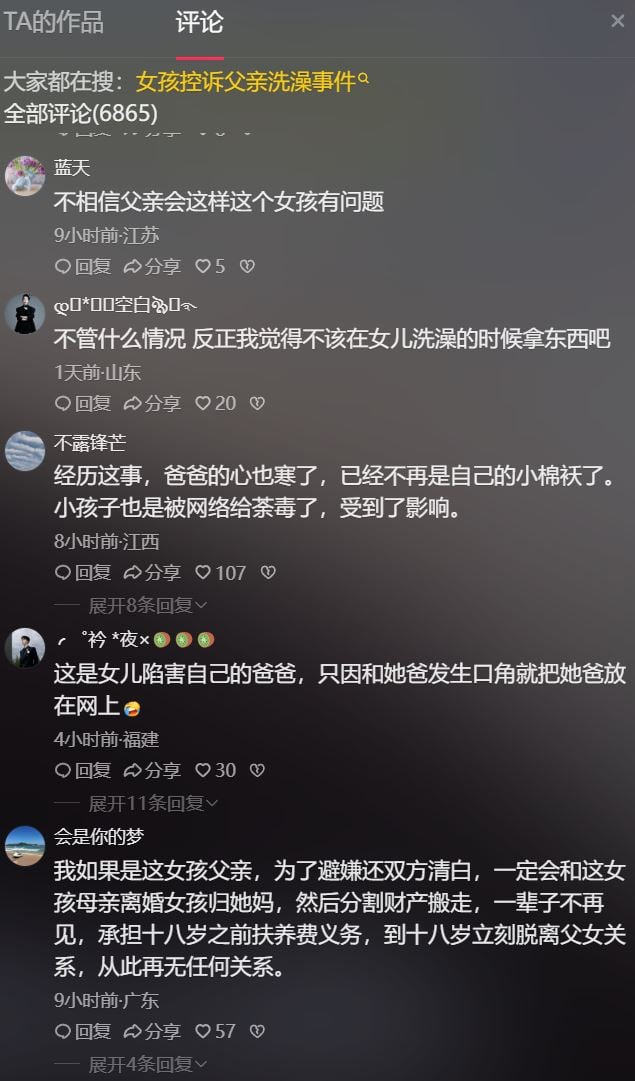
Task: Dislike the comment from 山东
Action: [257, 403]
